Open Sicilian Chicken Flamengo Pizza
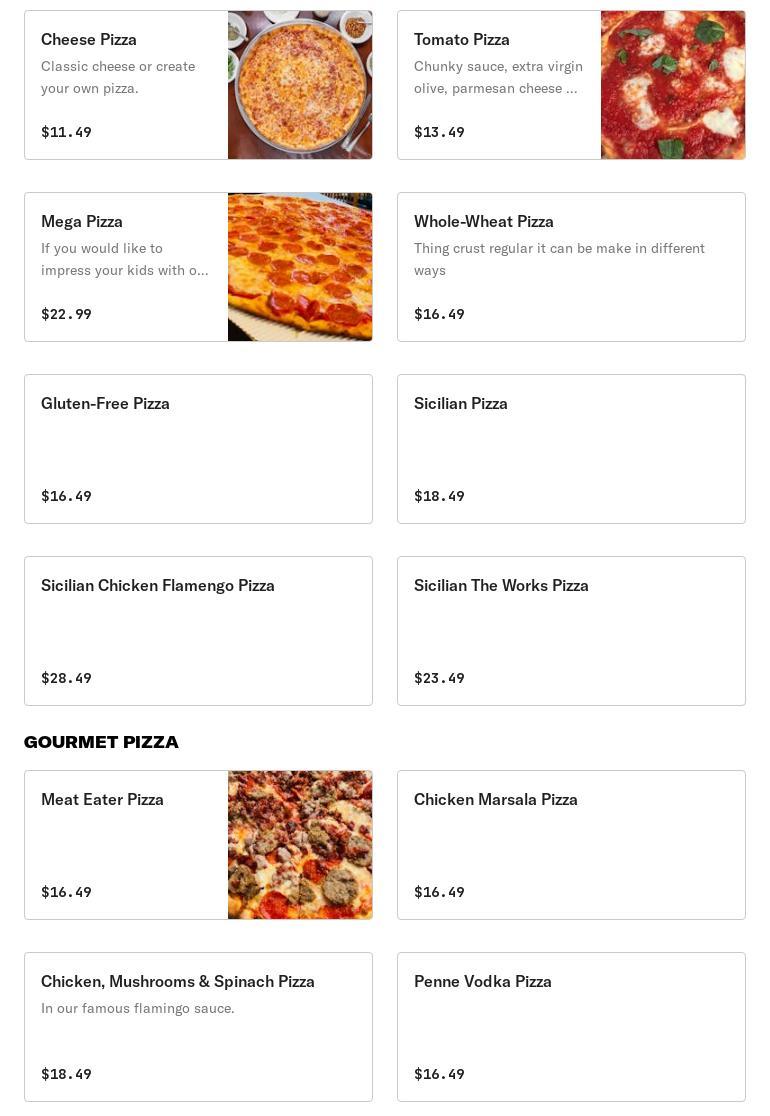Viewport: 770px width, 1116px height. [x=198, y=631]
